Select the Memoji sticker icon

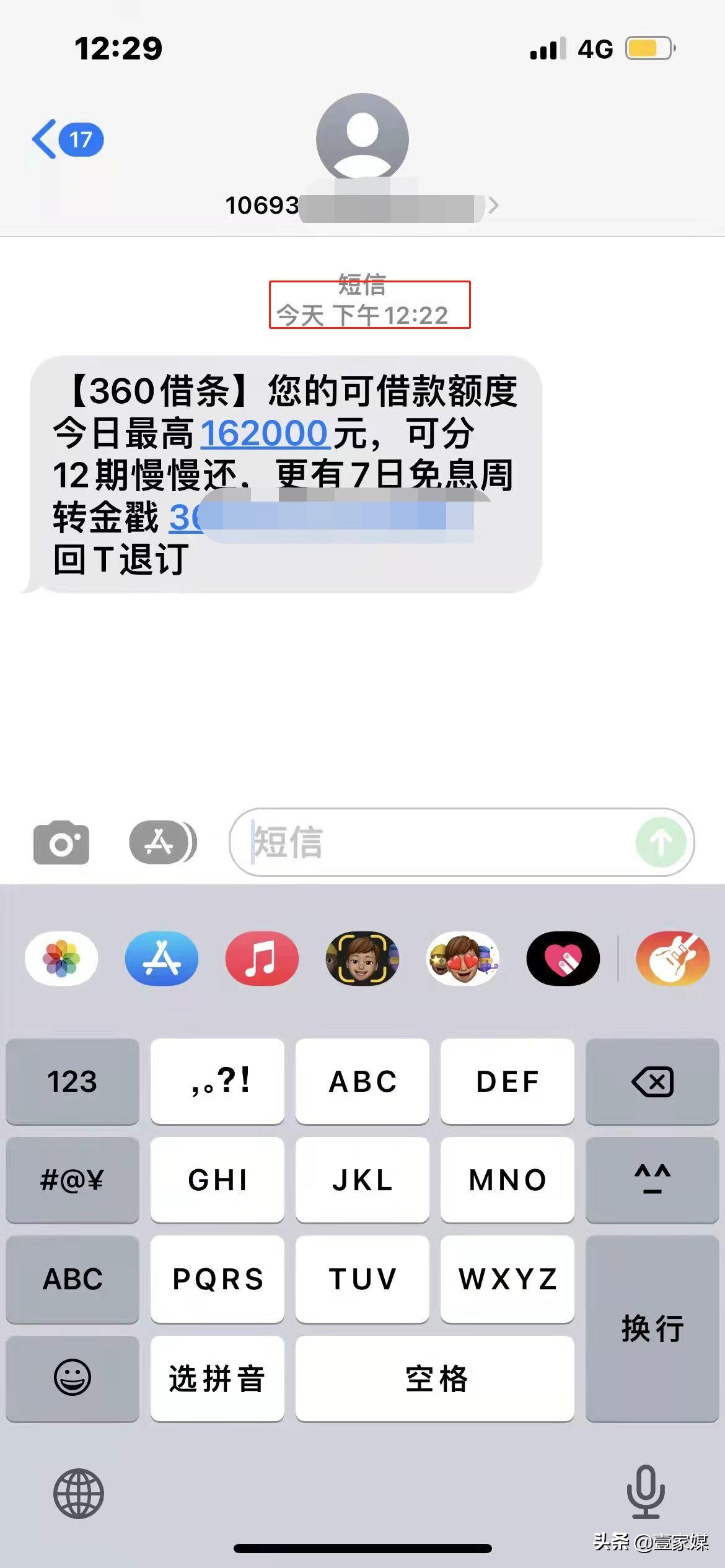tap(362, 958)
